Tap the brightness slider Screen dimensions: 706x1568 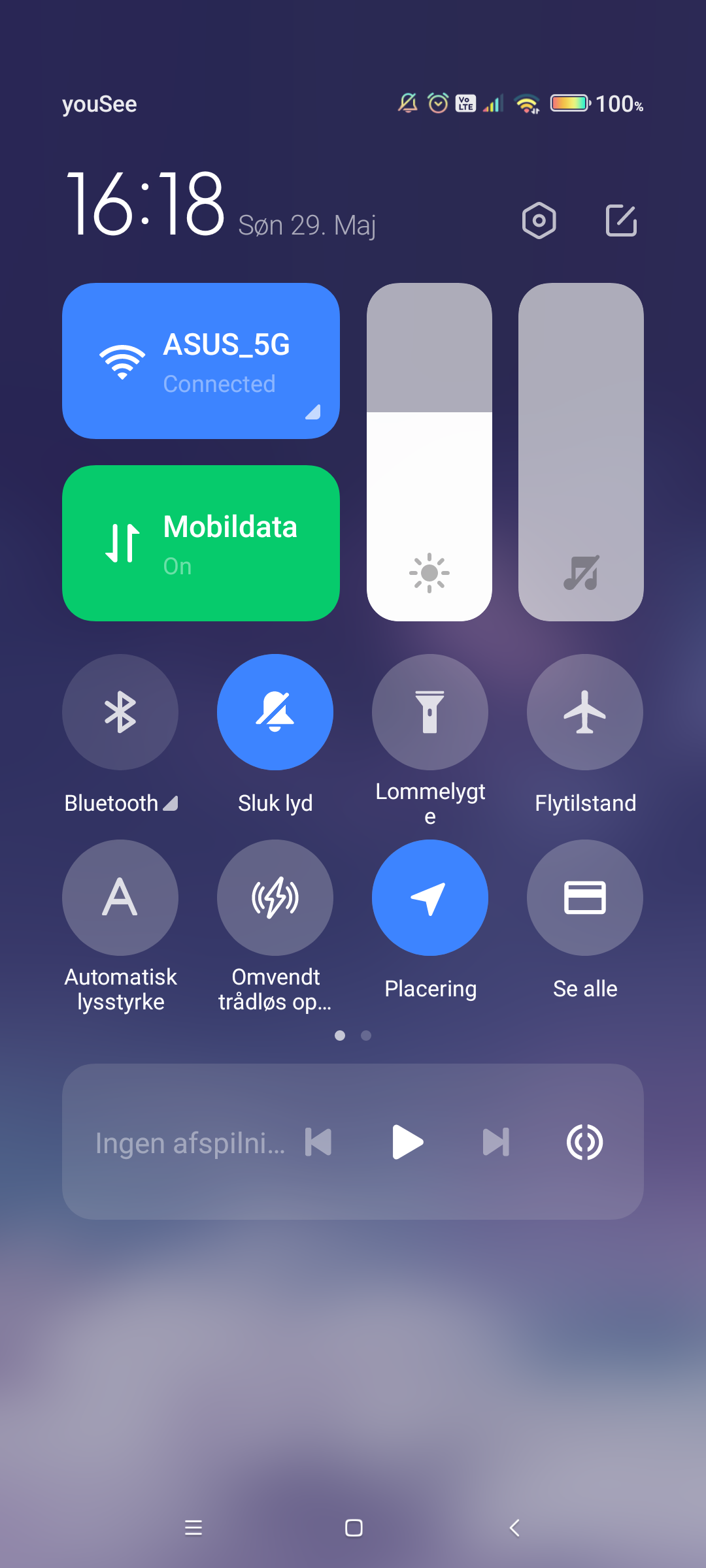tap(429, 452)
